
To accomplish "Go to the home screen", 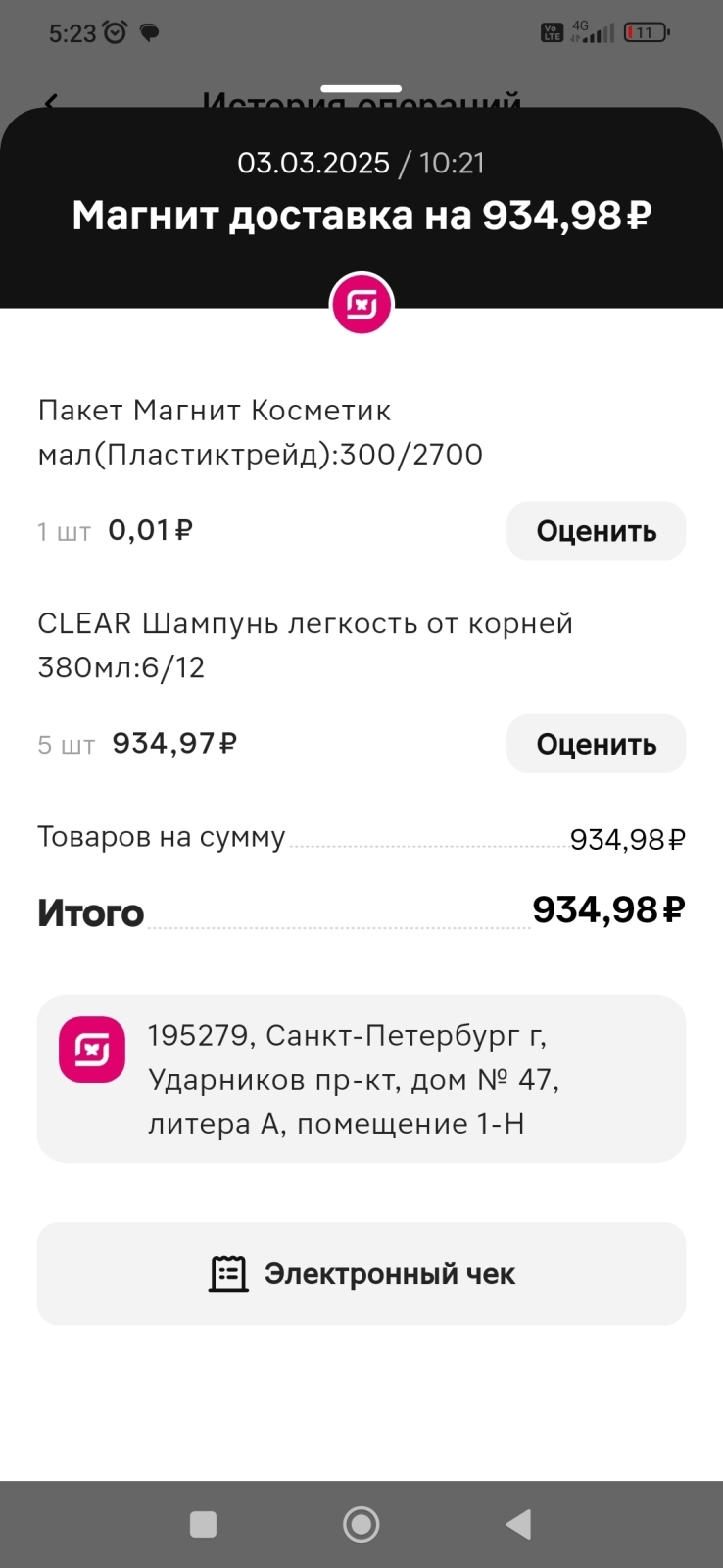I will click(x=361, y=1524).
